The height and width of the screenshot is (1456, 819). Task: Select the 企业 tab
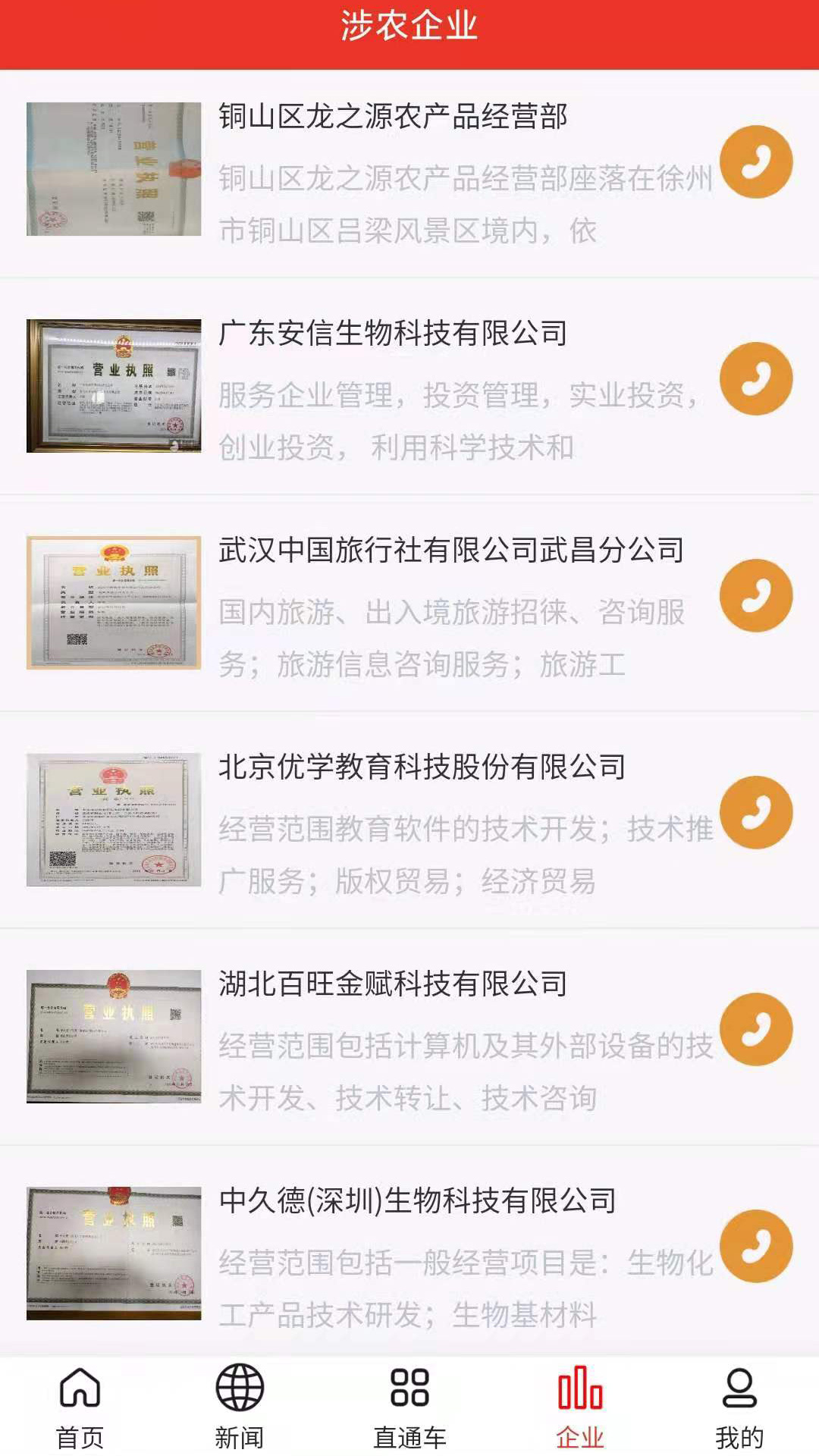(x=580, y=1407)
